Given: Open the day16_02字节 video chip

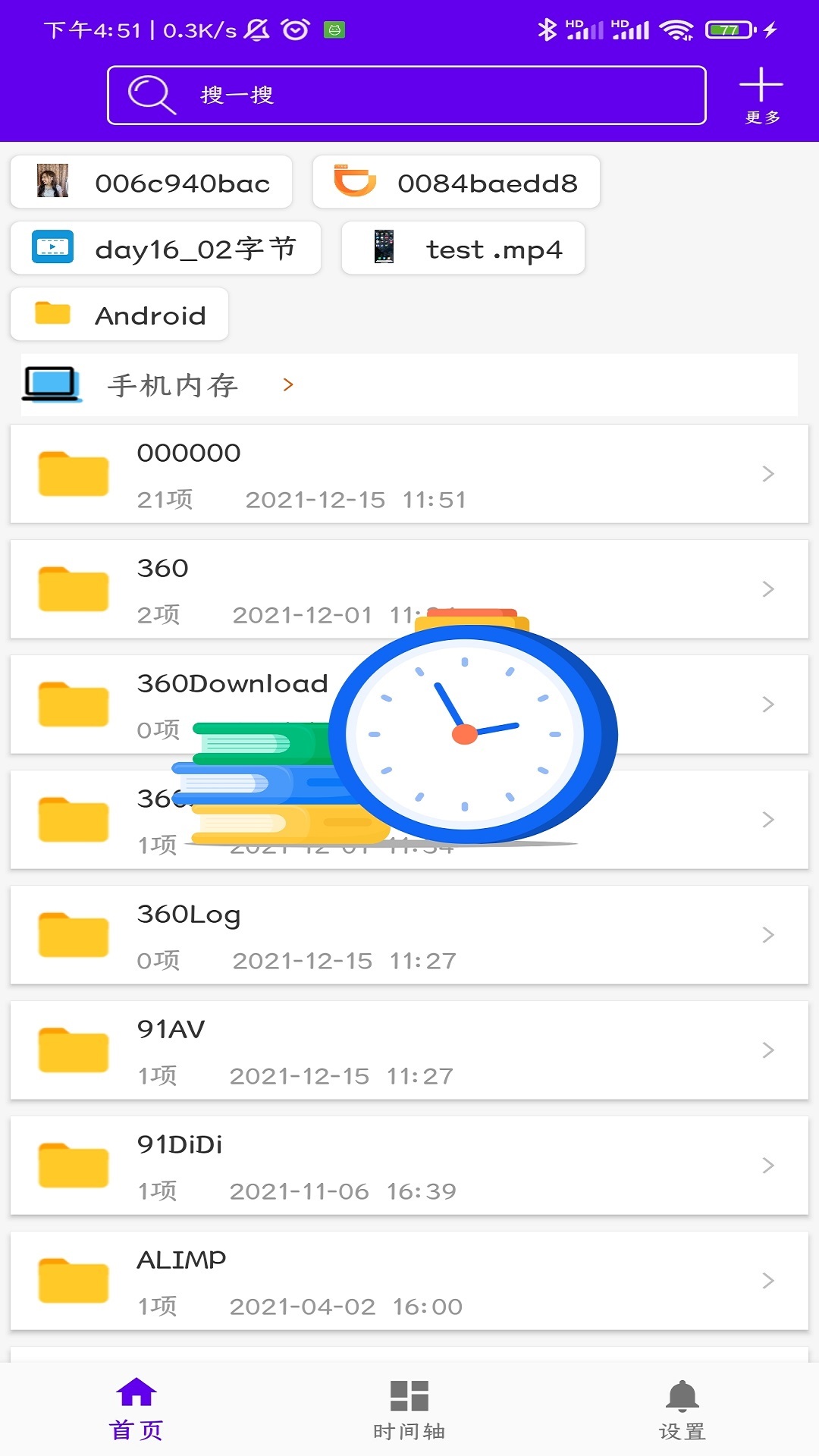Looking at the screenshot, I should point(165,249).
